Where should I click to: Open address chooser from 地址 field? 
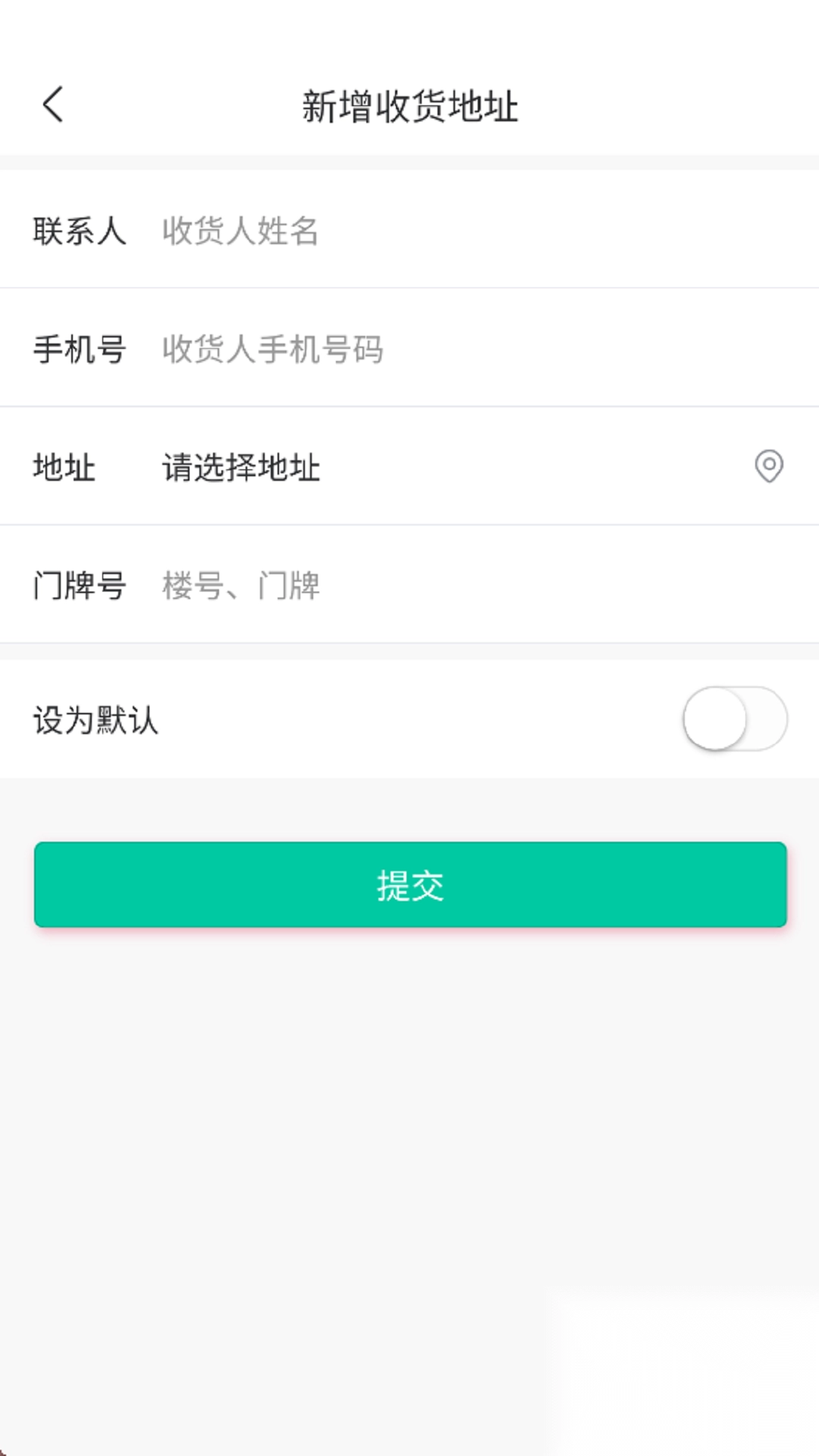[x=240, y=468]
